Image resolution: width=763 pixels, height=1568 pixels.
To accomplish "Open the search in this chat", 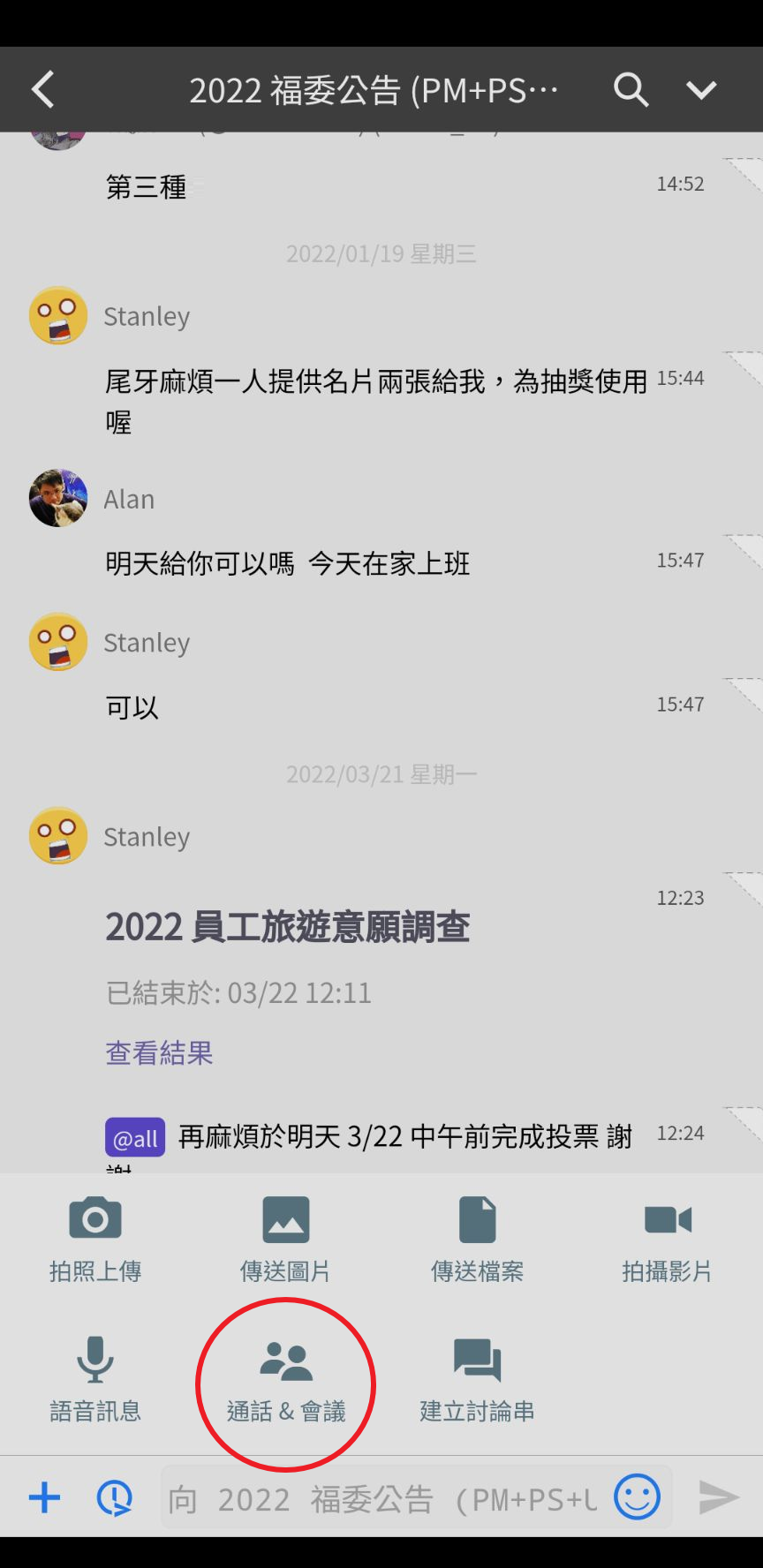I will tap(631, 89).
